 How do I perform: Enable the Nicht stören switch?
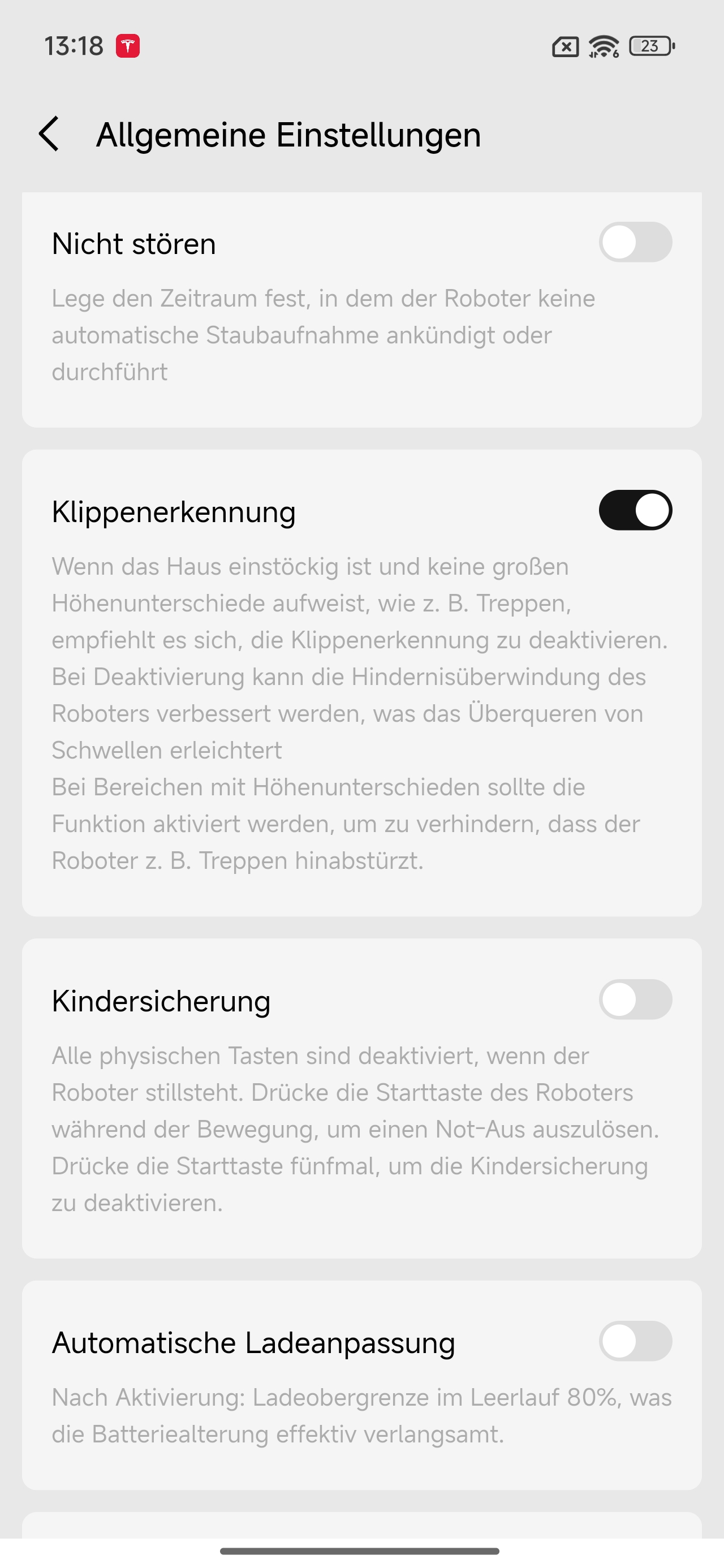point(635,242)
